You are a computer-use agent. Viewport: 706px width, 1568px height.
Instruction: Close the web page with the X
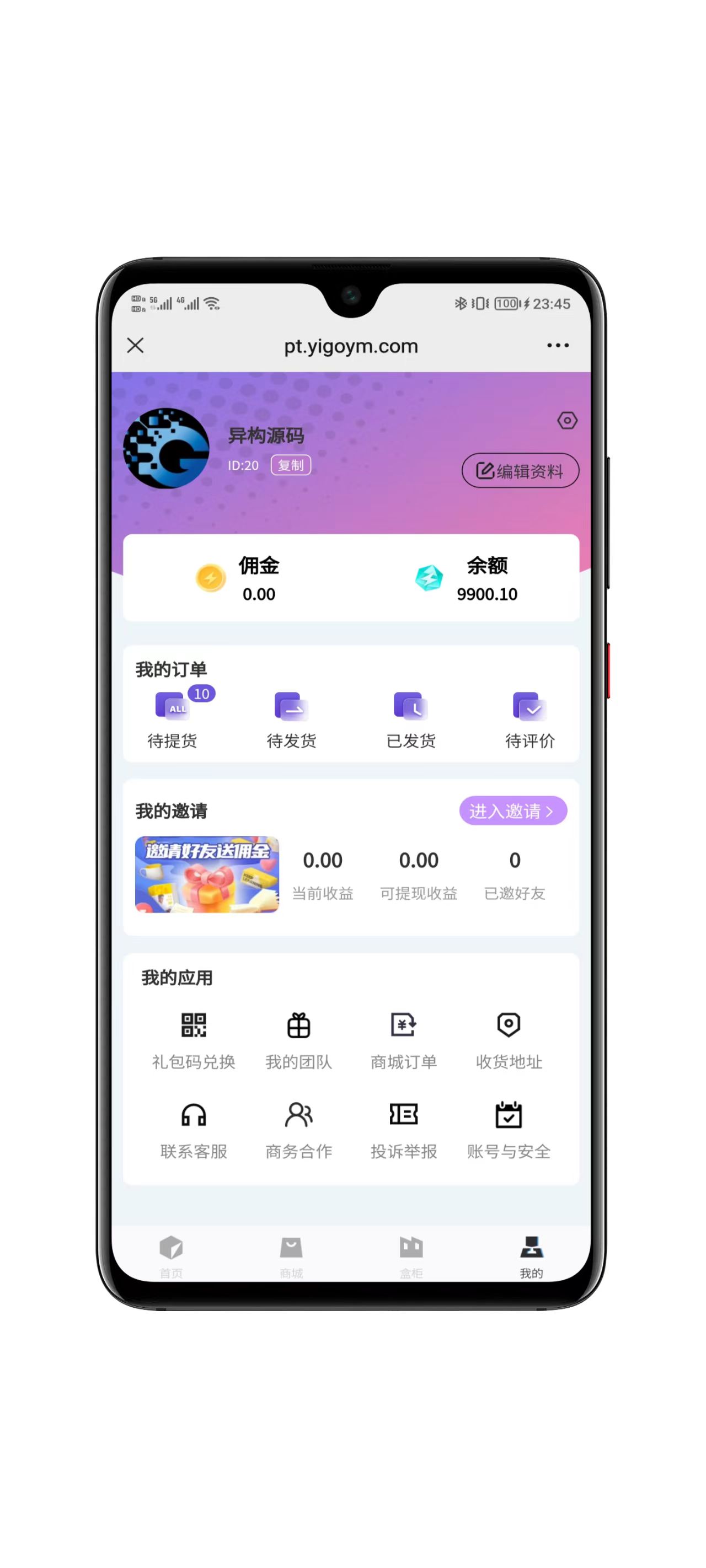tap(135, 346)
